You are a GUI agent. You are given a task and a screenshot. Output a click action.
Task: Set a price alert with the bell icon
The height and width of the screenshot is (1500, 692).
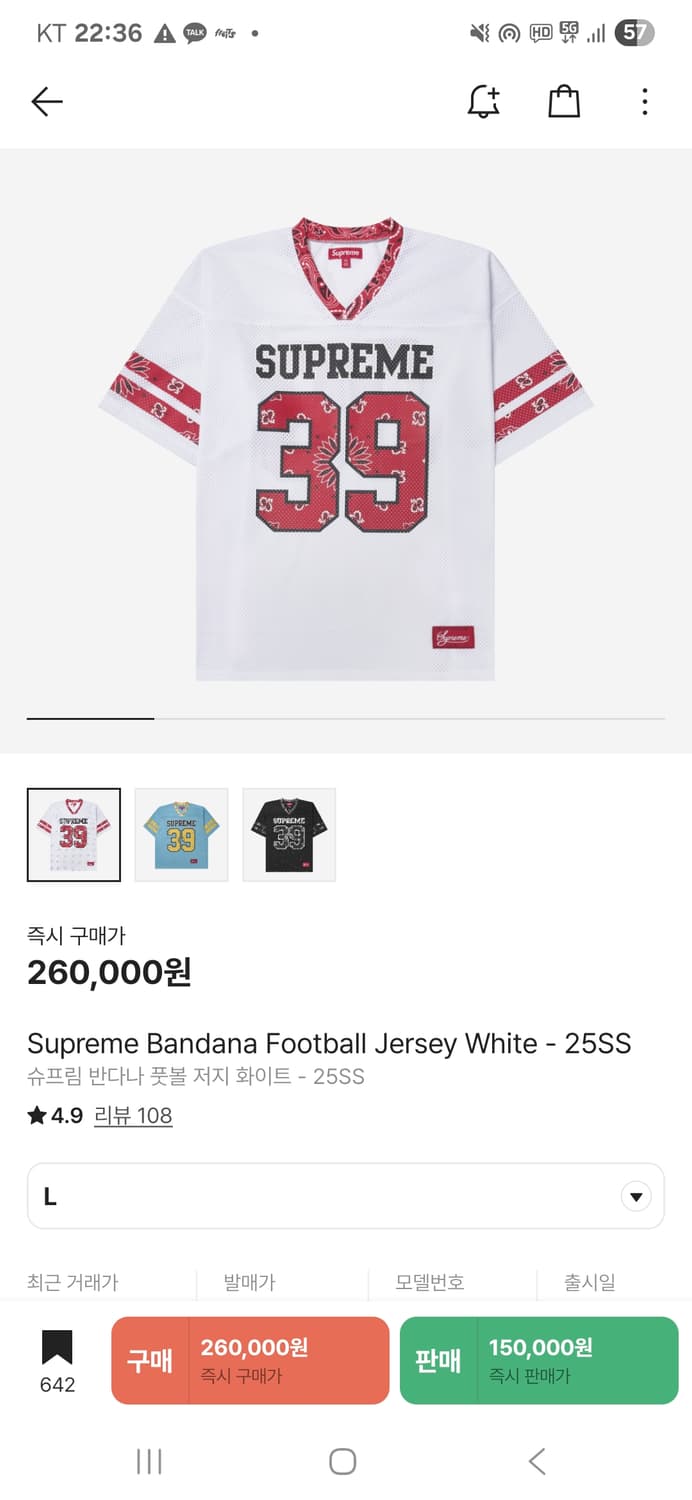(x=484, y=101)
